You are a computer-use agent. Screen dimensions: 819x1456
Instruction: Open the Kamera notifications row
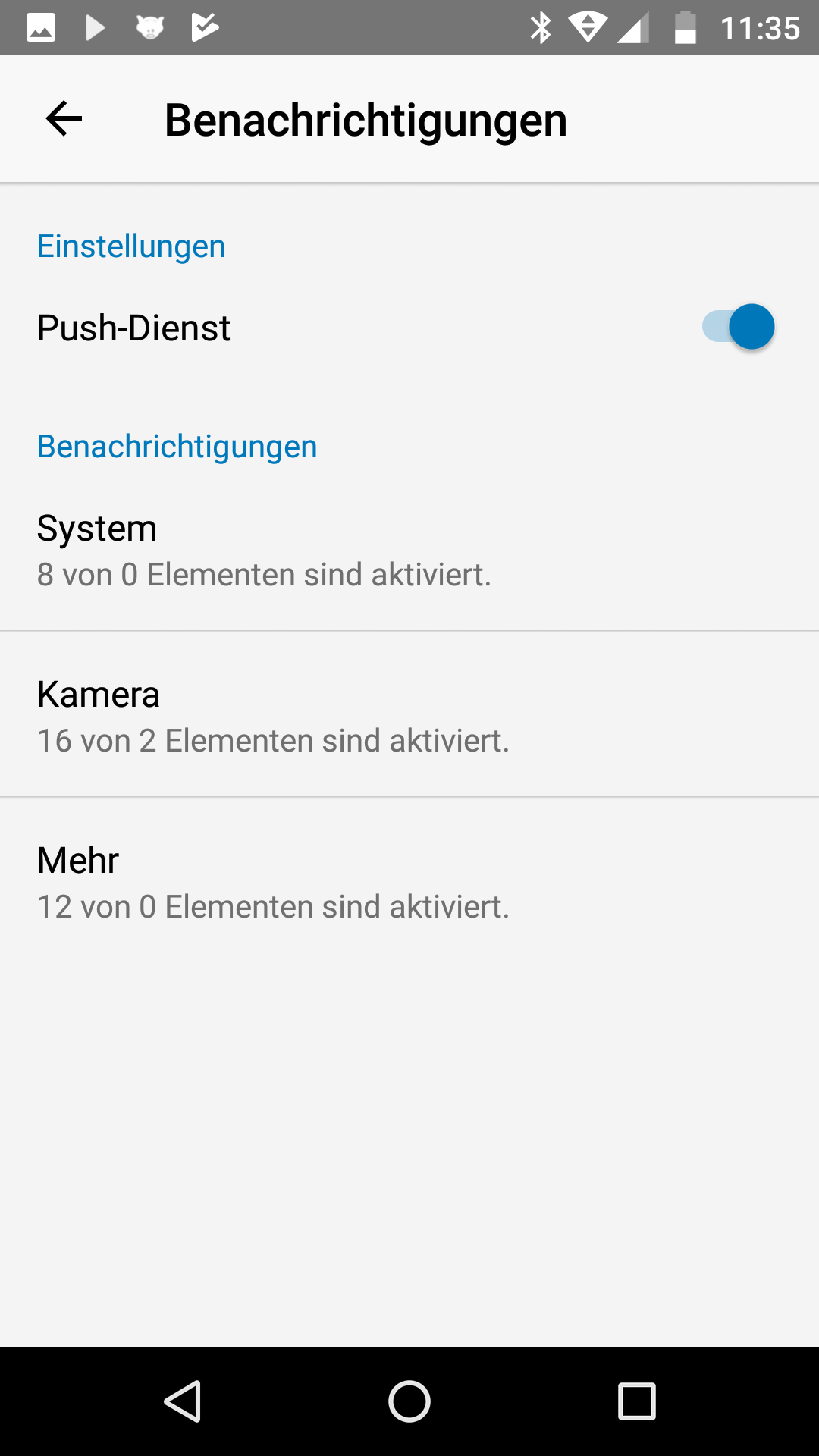coord(409,715)
